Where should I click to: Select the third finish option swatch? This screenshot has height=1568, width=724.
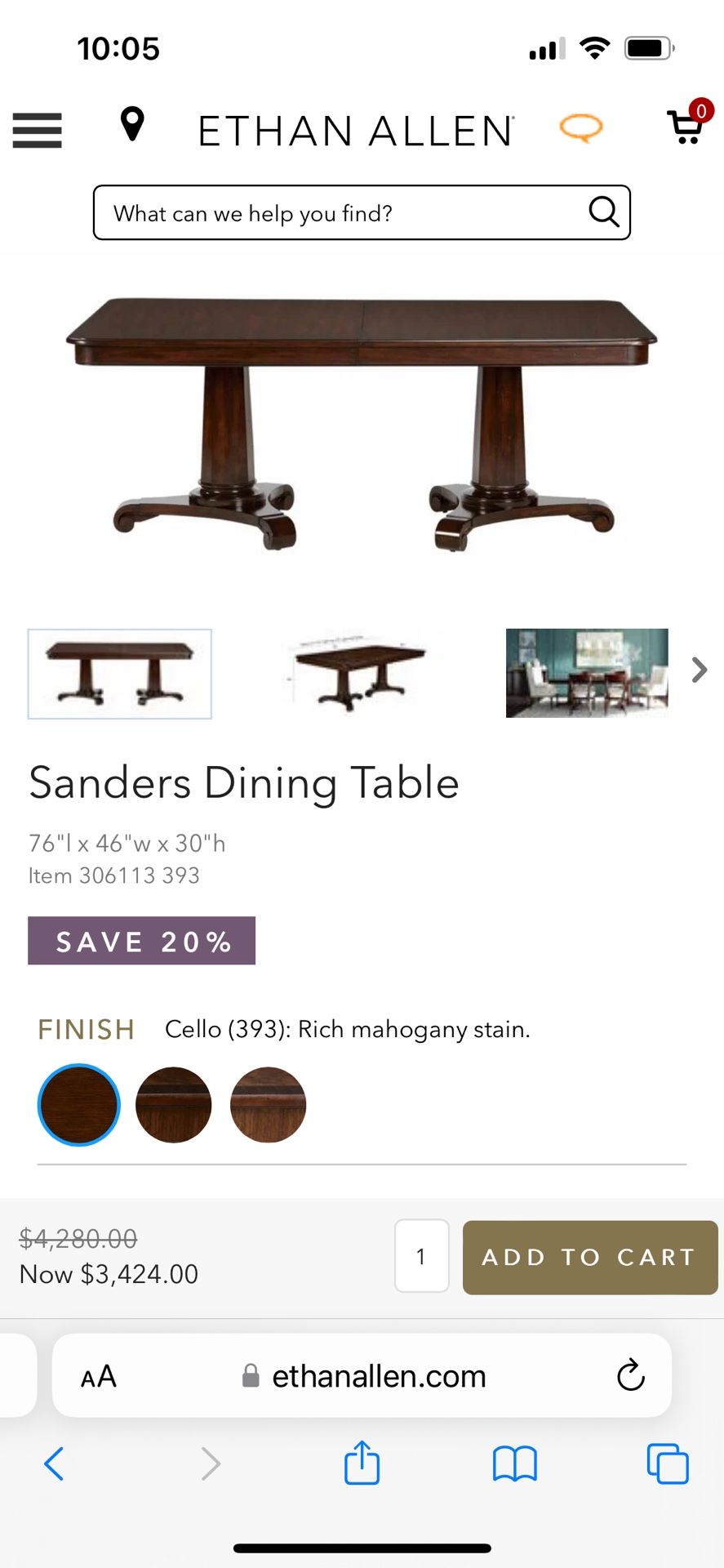point(268,1104)
